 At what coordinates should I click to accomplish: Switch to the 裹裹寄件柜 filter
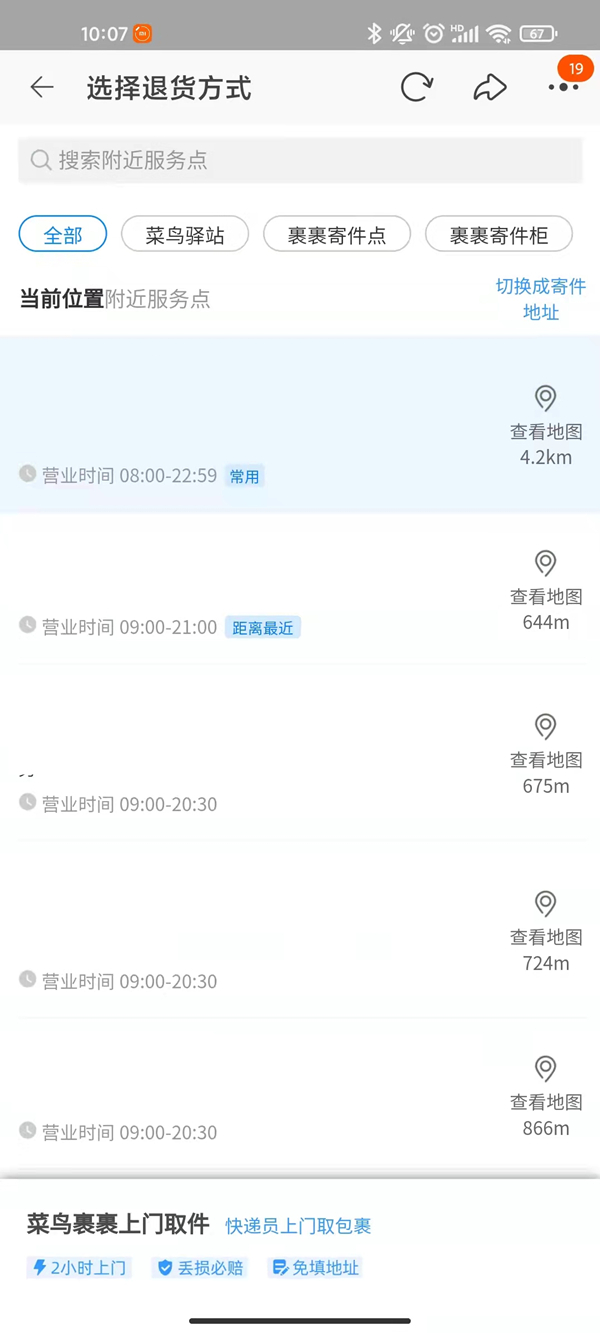coord(499,235)
